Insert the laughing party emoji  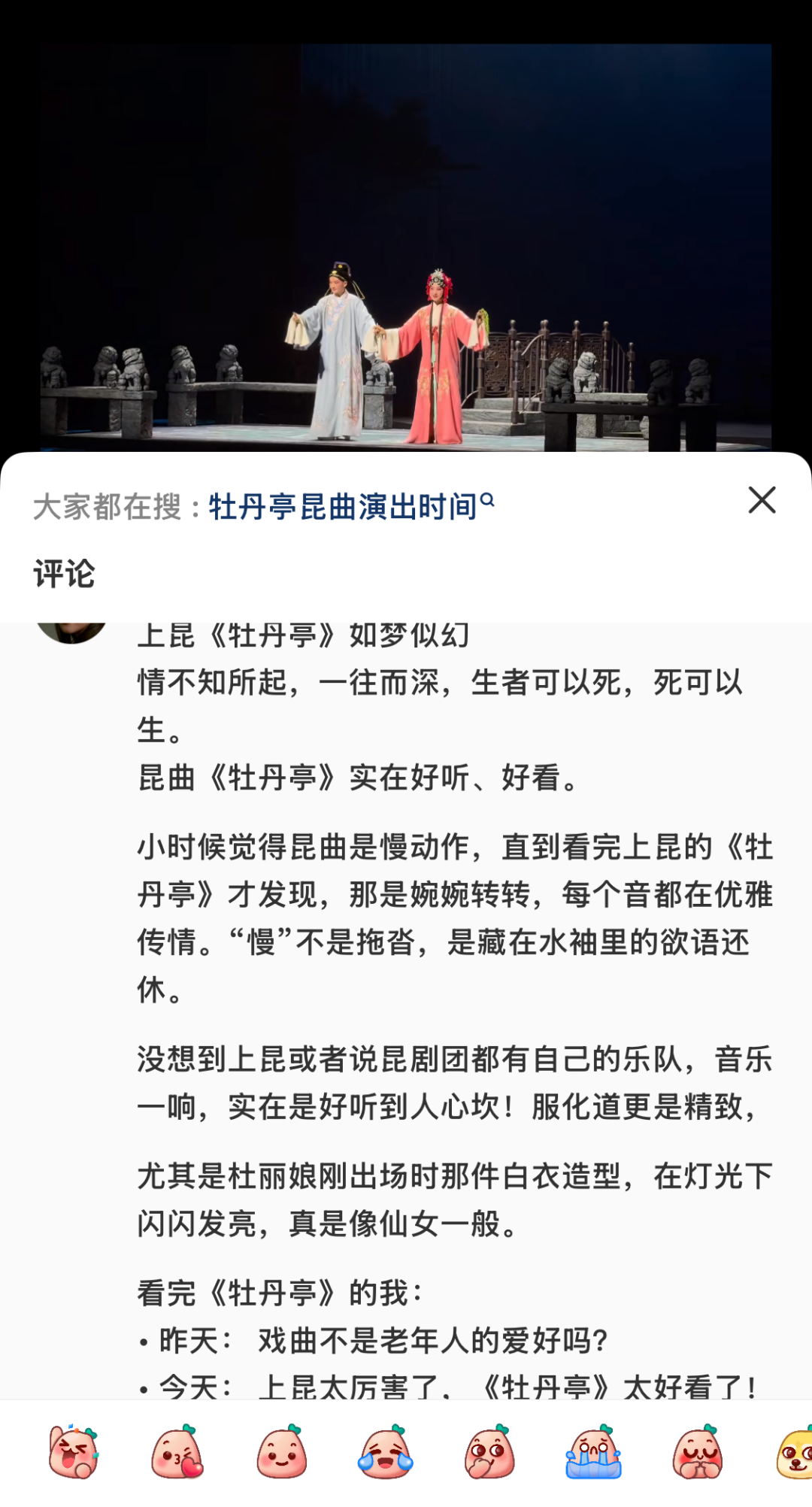click(74, 1452)
